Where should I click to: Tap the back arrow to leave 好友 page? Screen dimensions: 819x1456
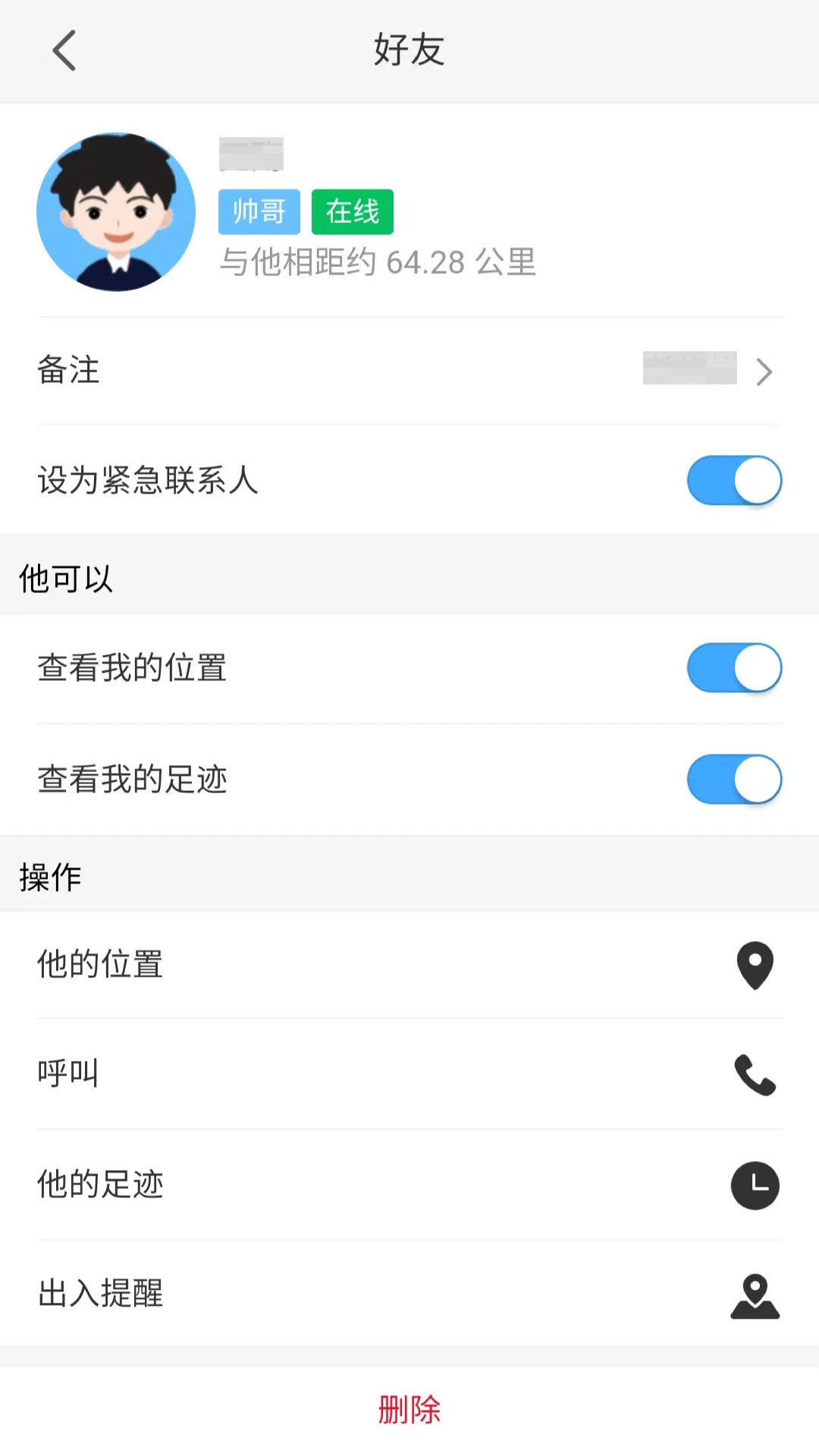(64, 51)
